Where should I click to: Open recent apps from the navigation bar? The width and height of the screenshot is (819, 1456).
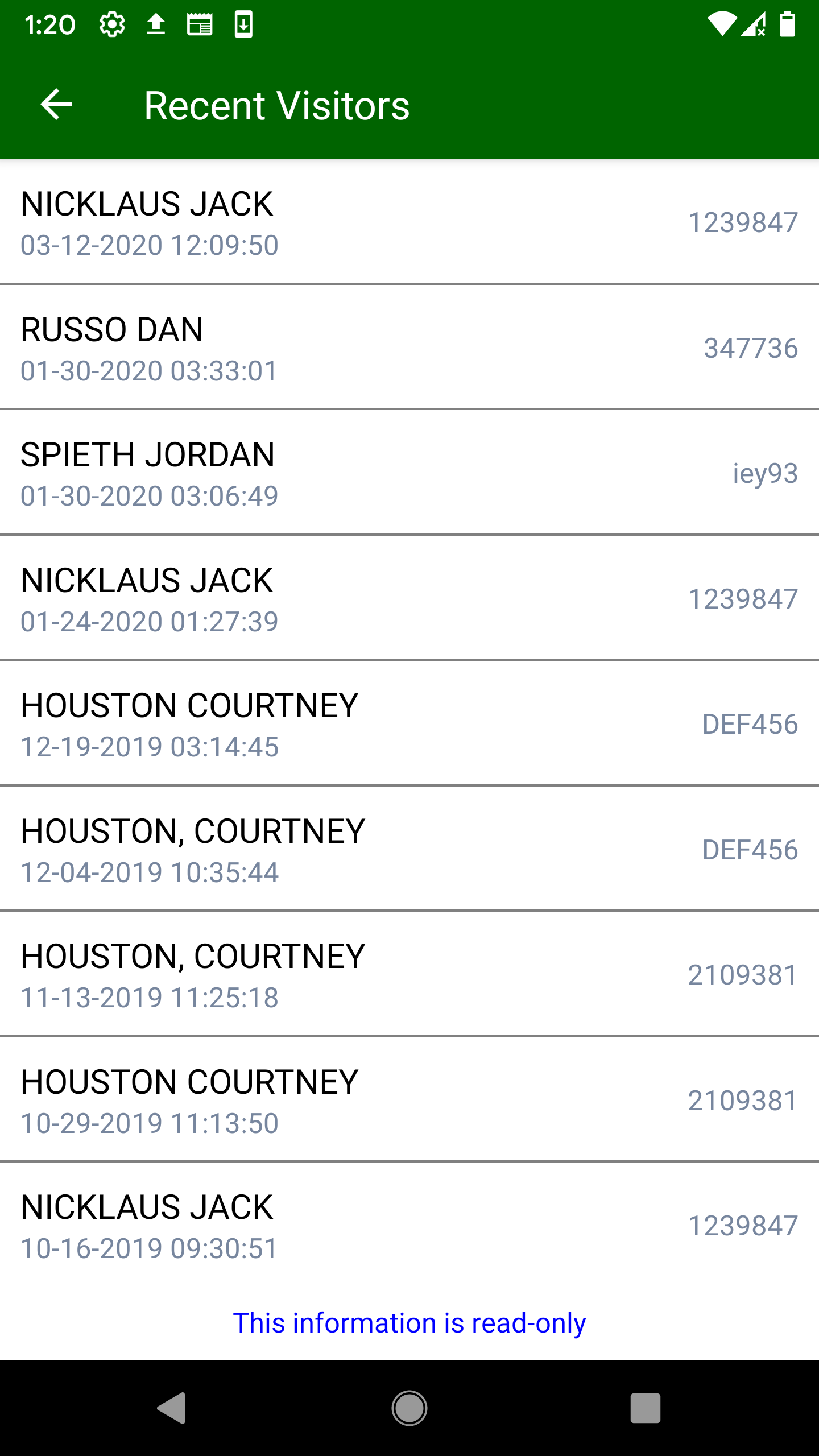[646, 1408]
